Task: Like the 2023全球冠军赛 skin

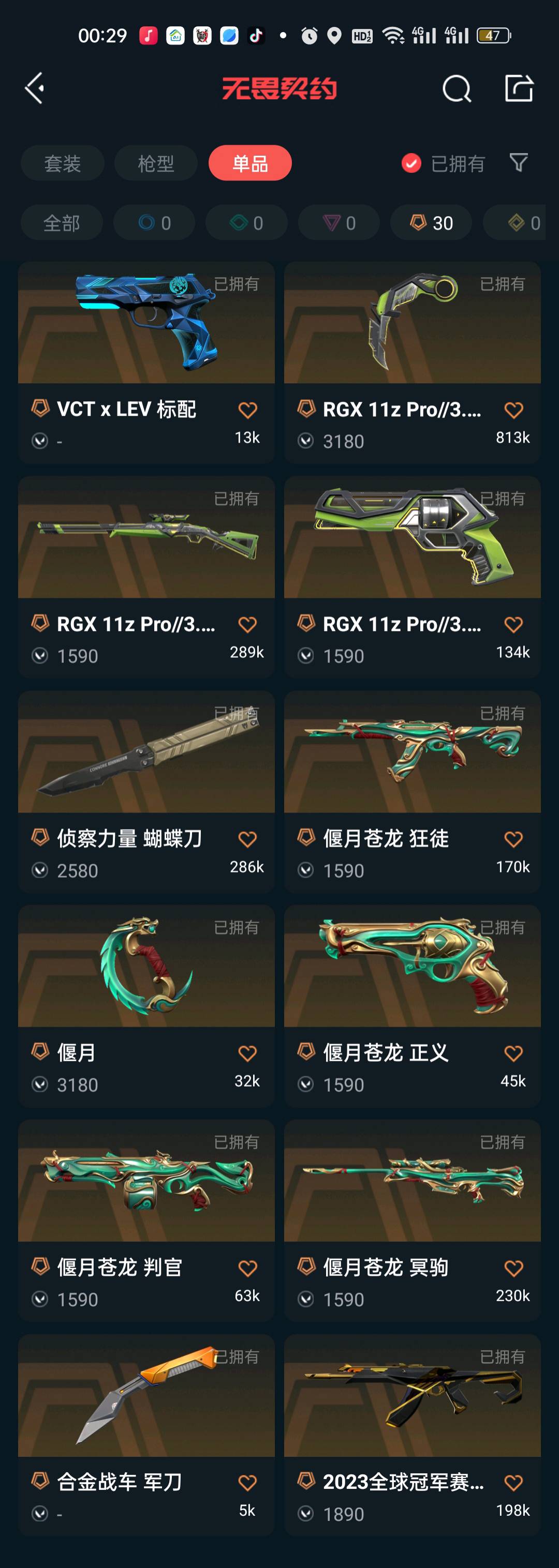Action: point(513,1483)
